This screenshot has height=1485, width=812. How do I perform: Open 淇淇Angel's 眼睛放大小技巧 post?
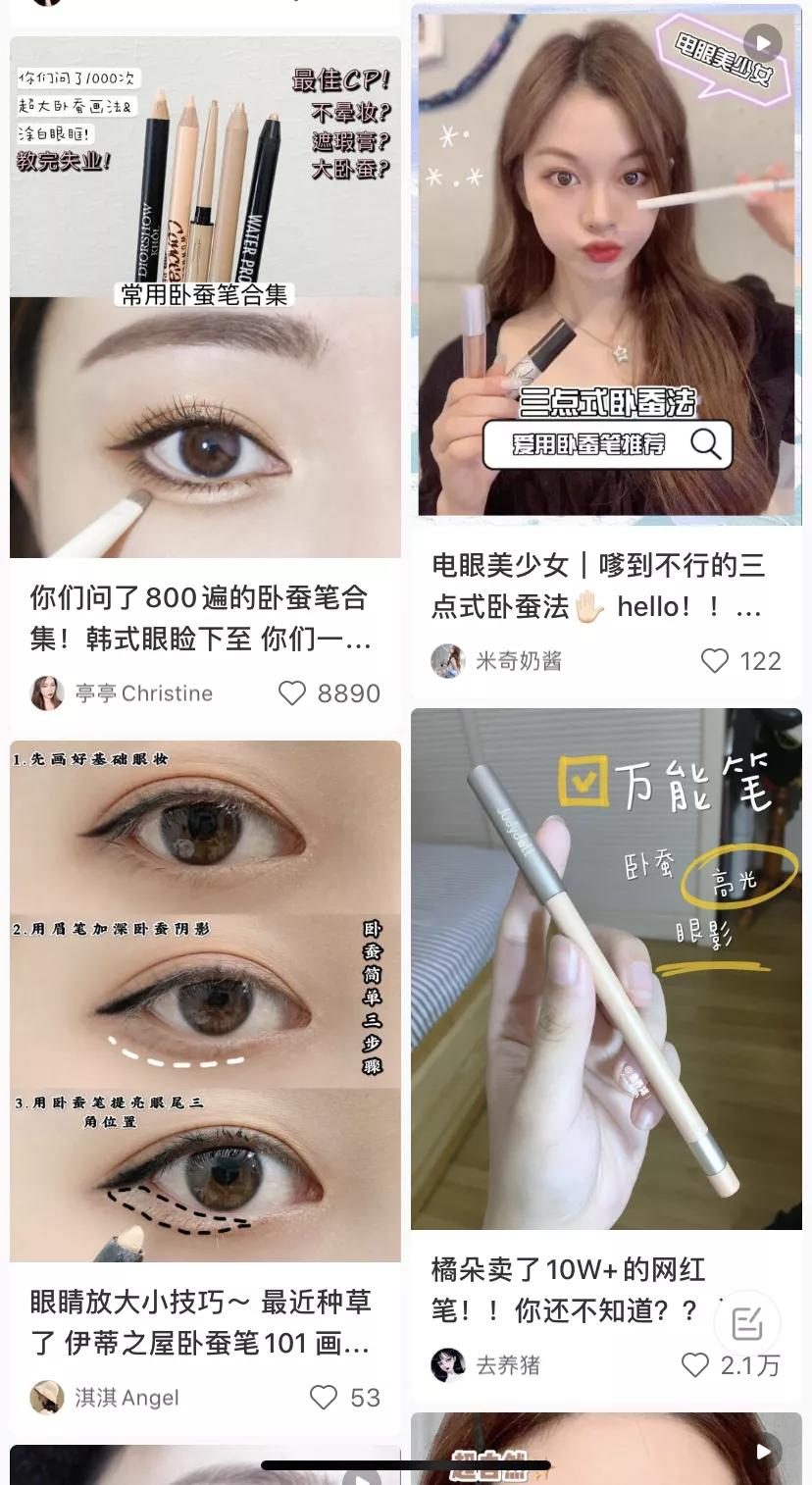coord(205,1000)
